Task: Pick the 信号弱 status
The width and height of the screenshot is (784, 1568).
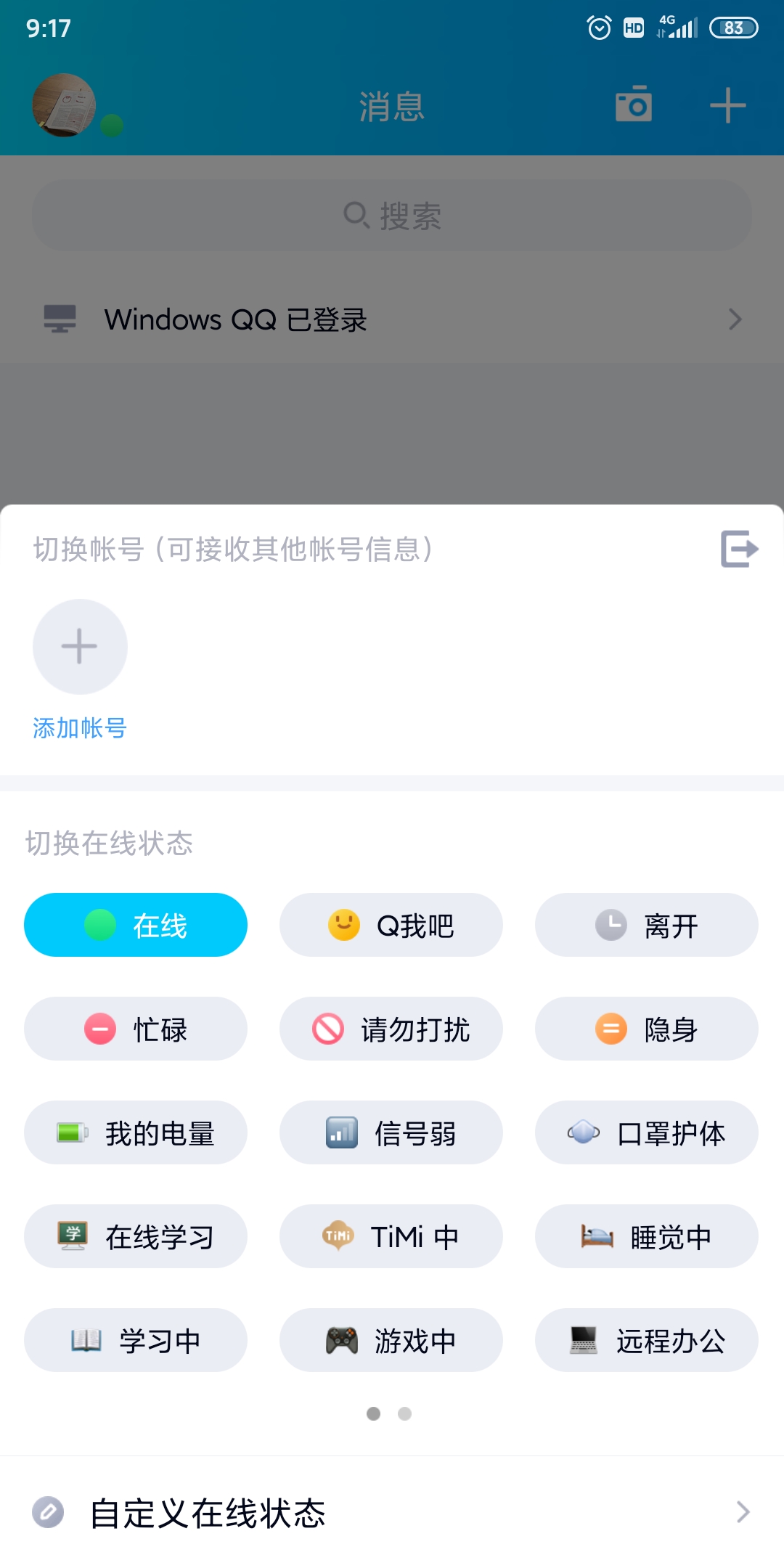Action: [x=391, y=1132]
